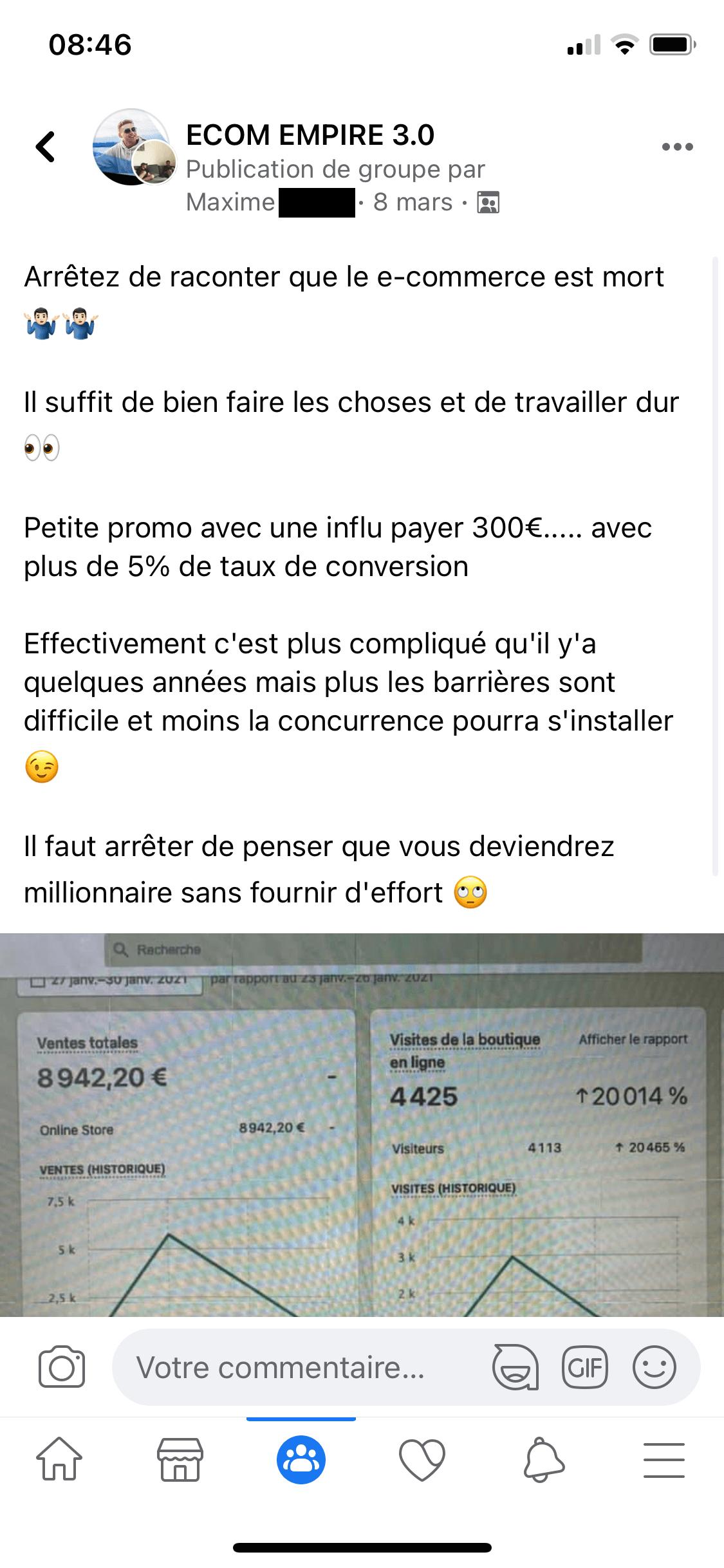This screenshot has height=1568, width=724.
Task: Open the three-dot post options menu
Action: (x=677, y=147)
